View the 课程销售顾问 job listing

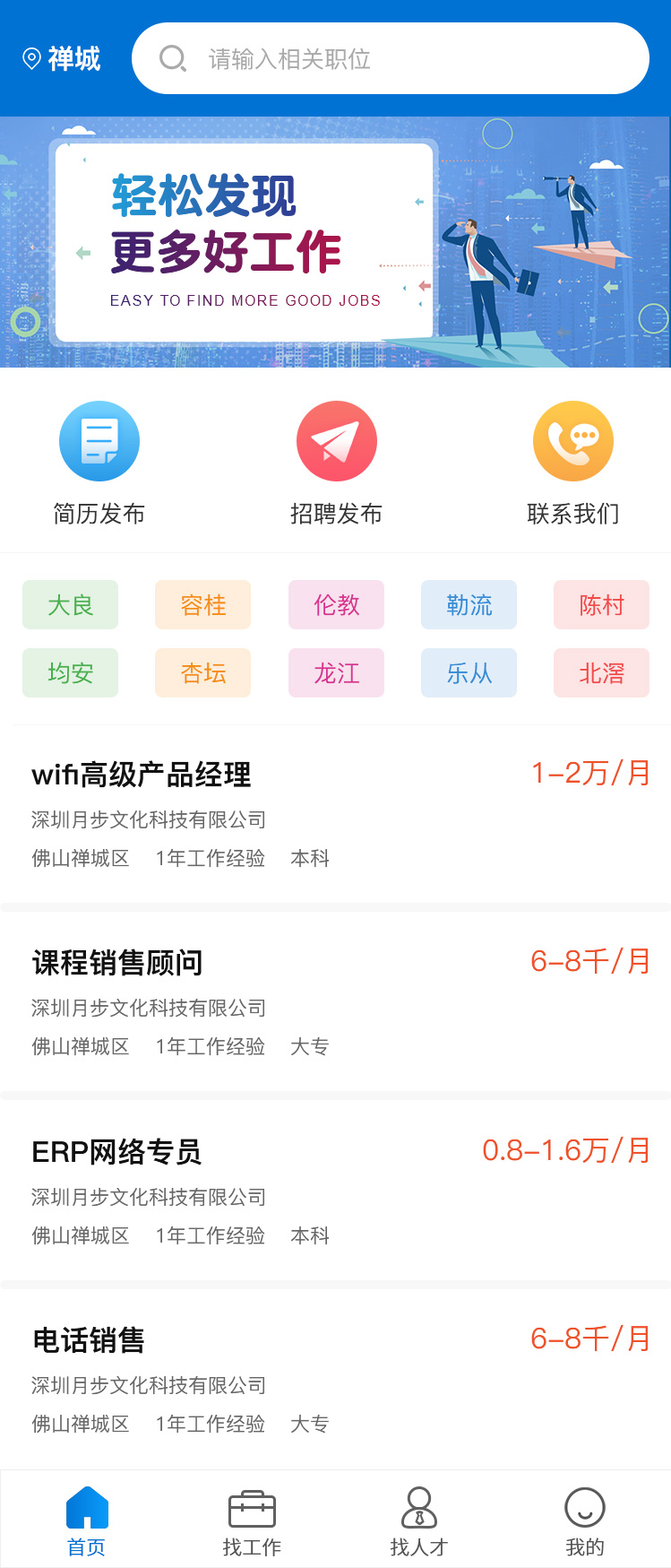pyautogui.click(x=335, y=1002)
